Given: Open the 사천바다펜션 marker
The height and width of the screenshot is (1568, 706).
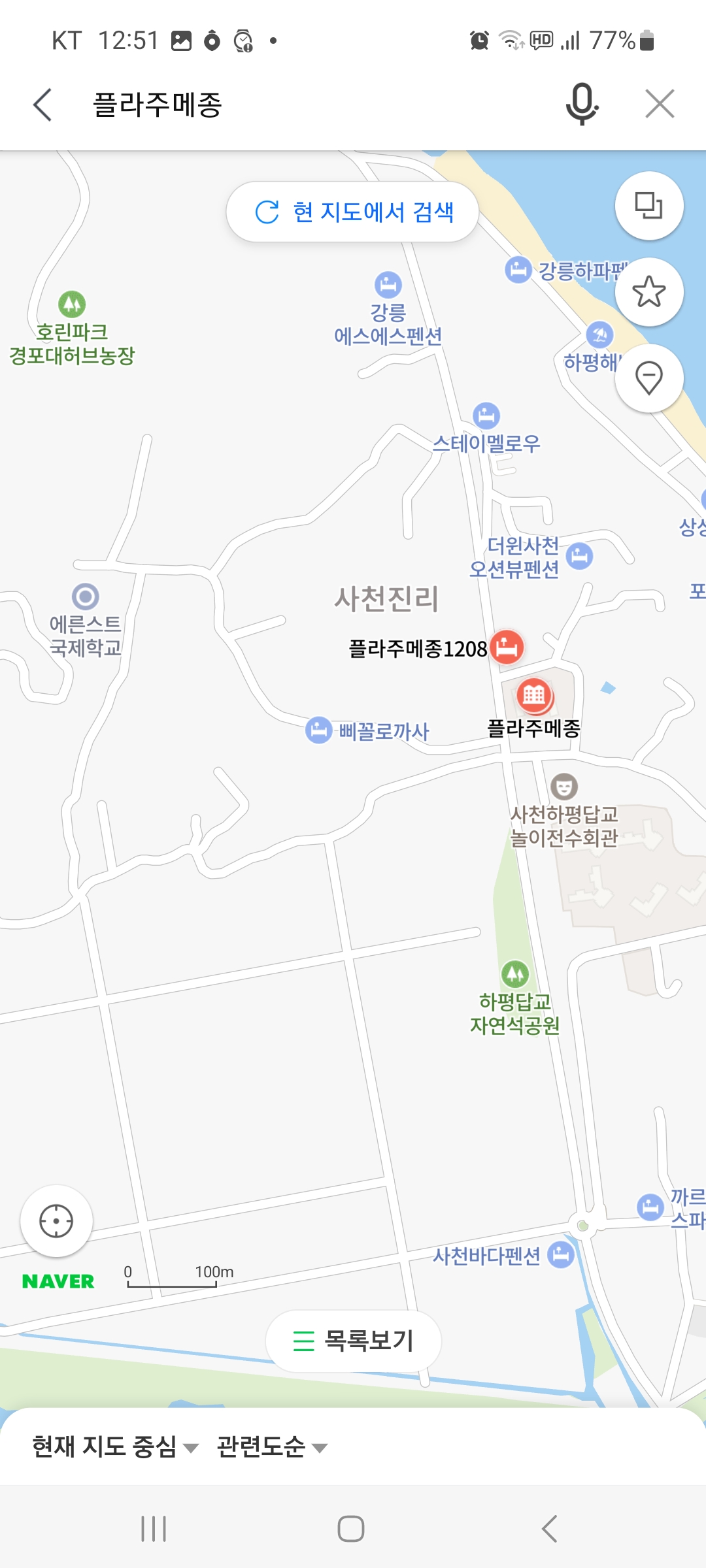Looking at the screenshot, I should (560, 1255).
